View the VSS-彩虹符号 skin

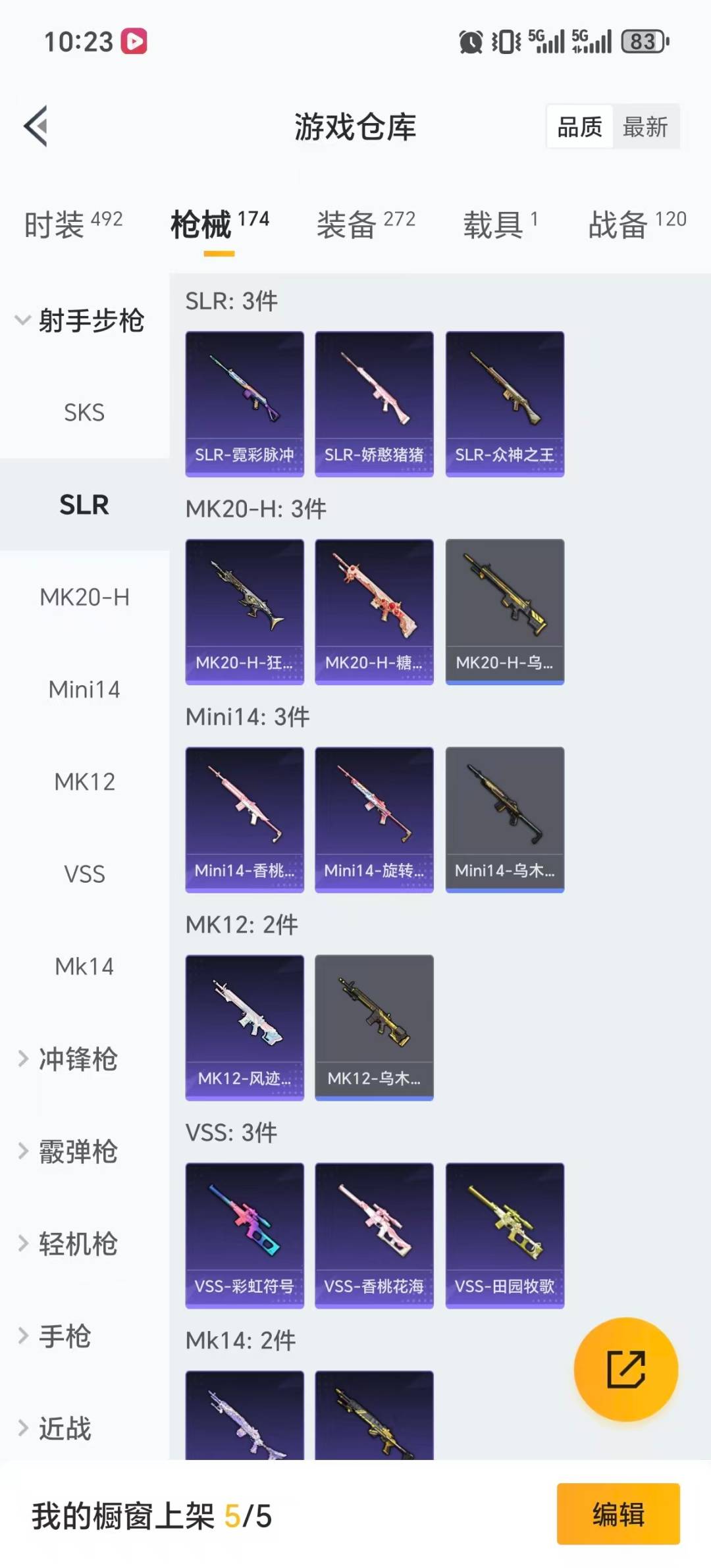244,1235
